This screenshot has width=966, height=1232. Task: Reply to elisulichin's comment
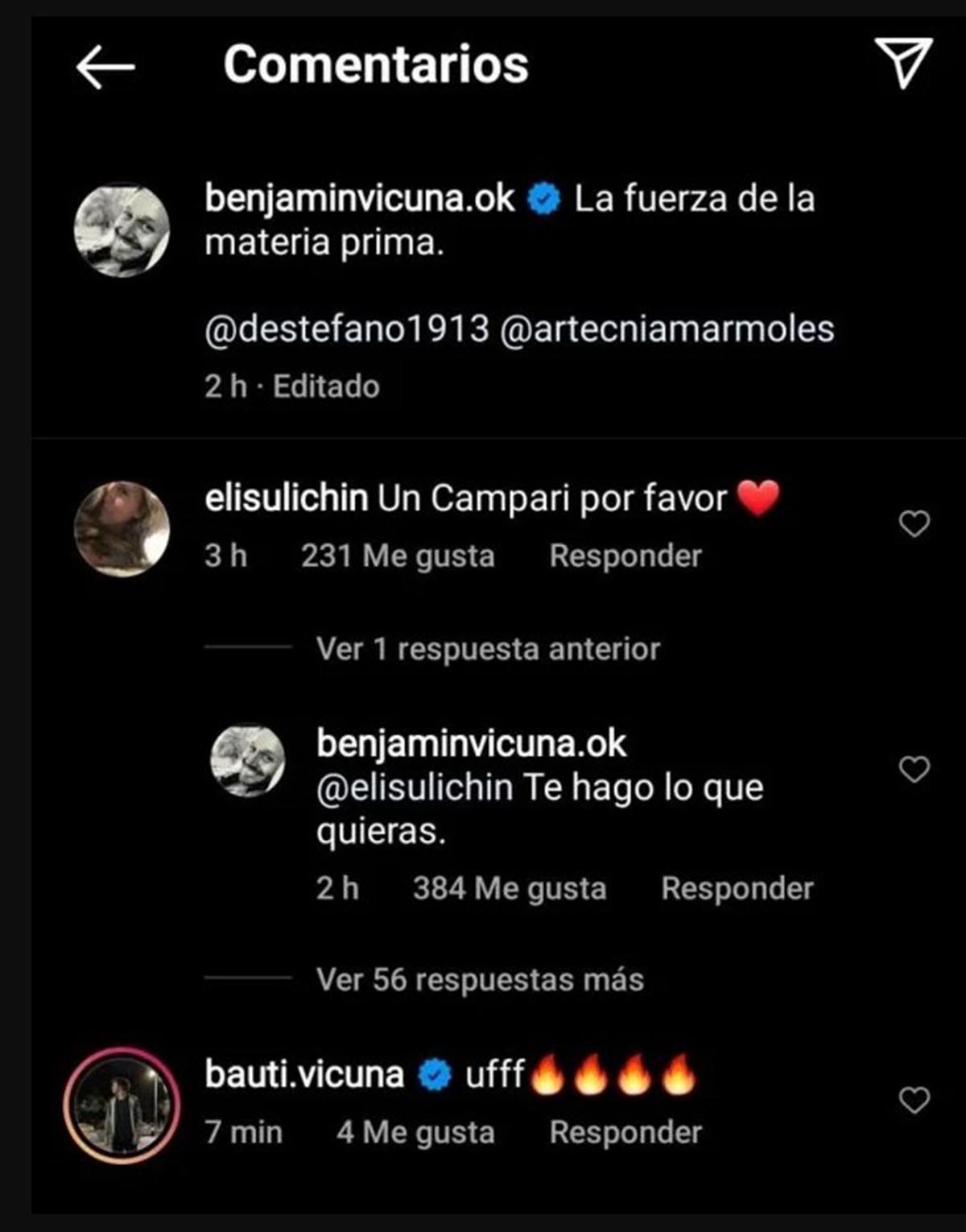(625, 556)
